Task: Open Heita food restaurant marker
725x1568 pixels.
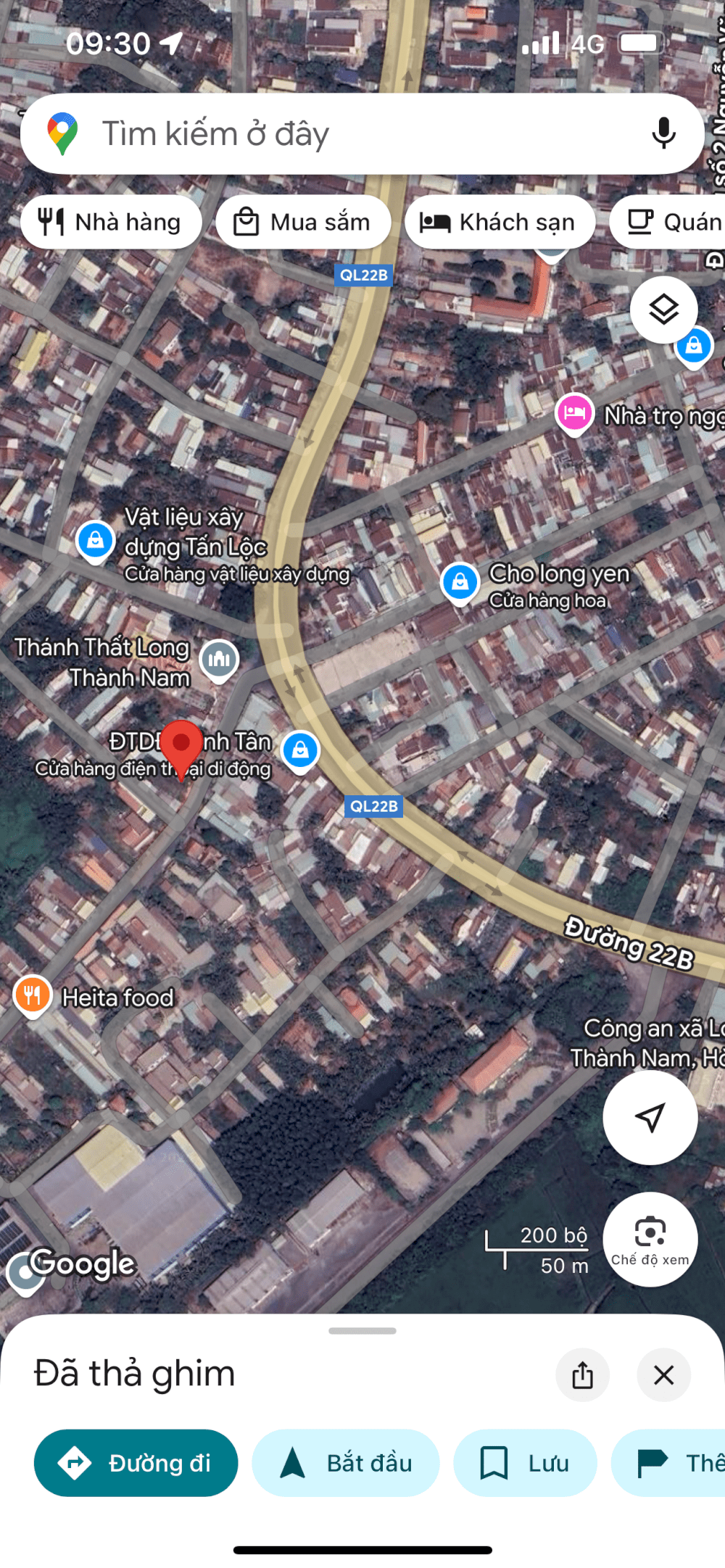Action: (x=33, y=995)
